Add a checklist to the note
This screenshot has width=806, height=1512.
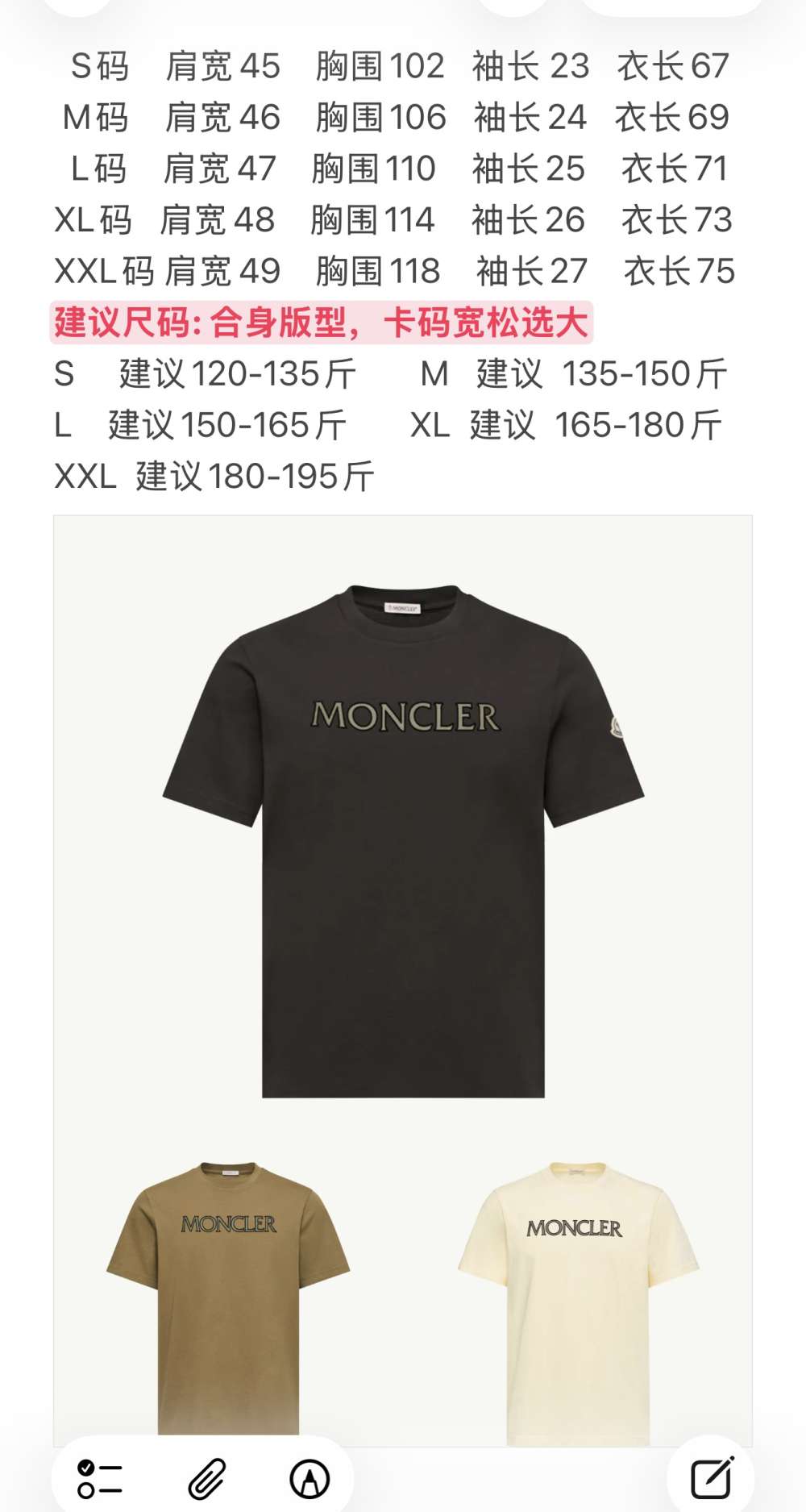pyautogui.click(x=99, y=1479)
